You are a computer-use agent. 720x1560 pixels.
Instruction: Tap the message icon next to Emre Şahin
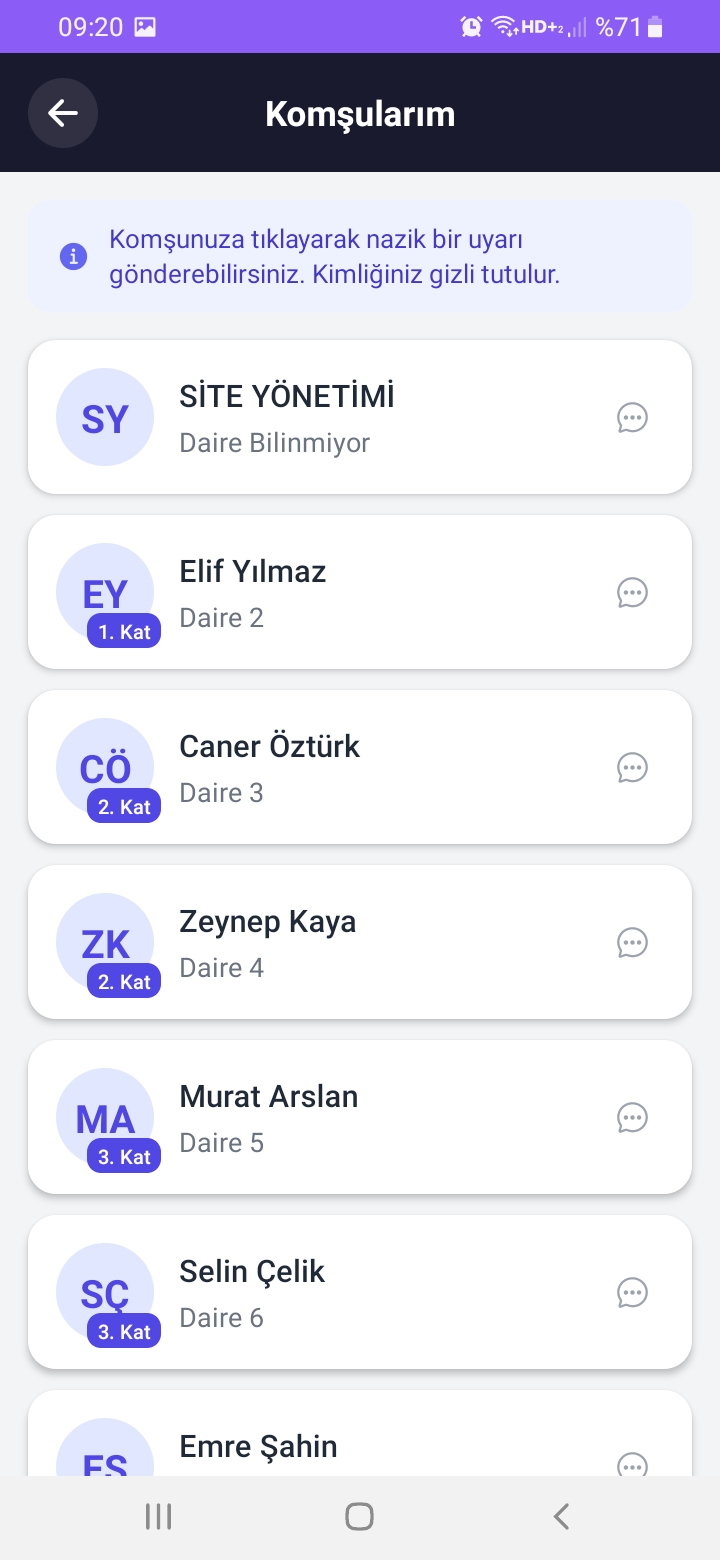(x=632, y=1466)
